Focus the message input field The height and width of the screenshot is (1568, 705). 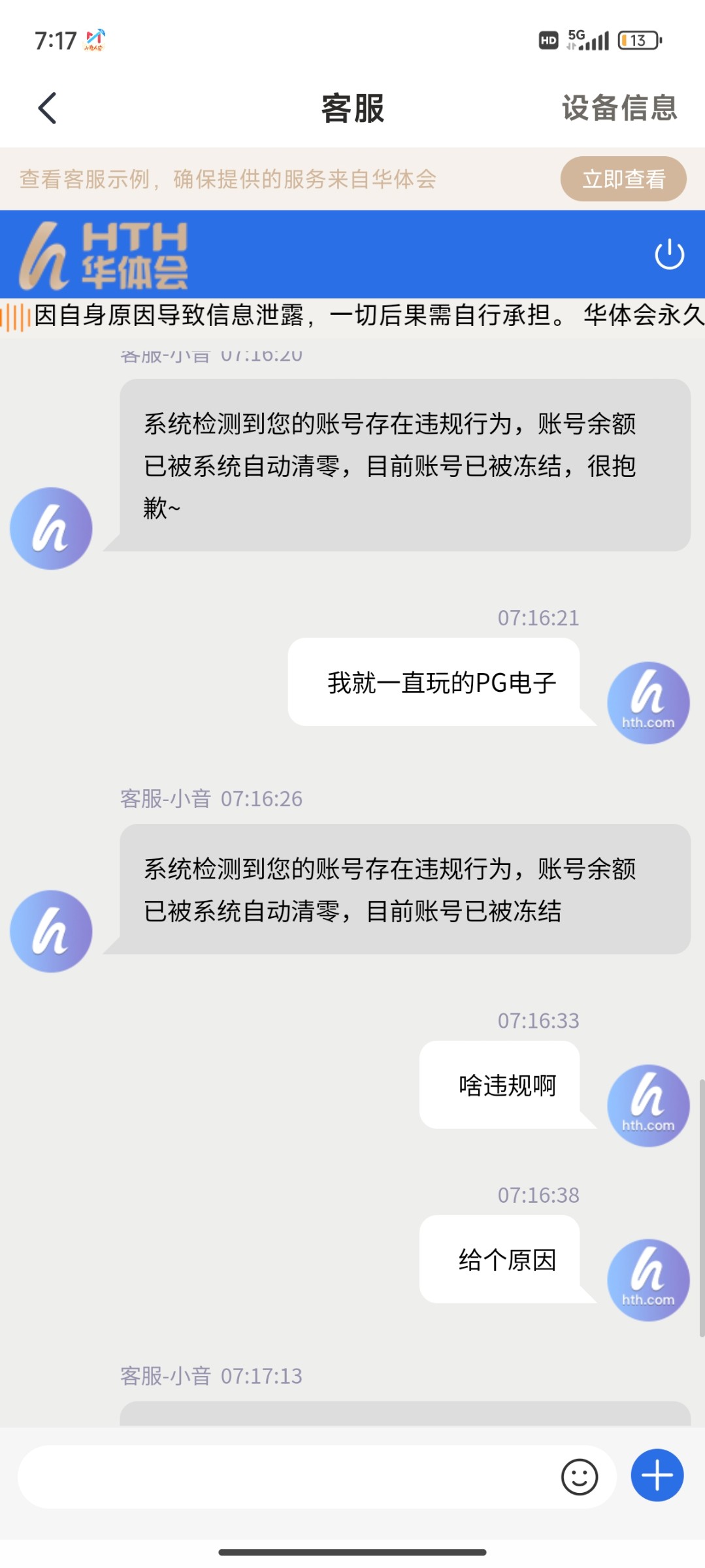(287, 1477)
